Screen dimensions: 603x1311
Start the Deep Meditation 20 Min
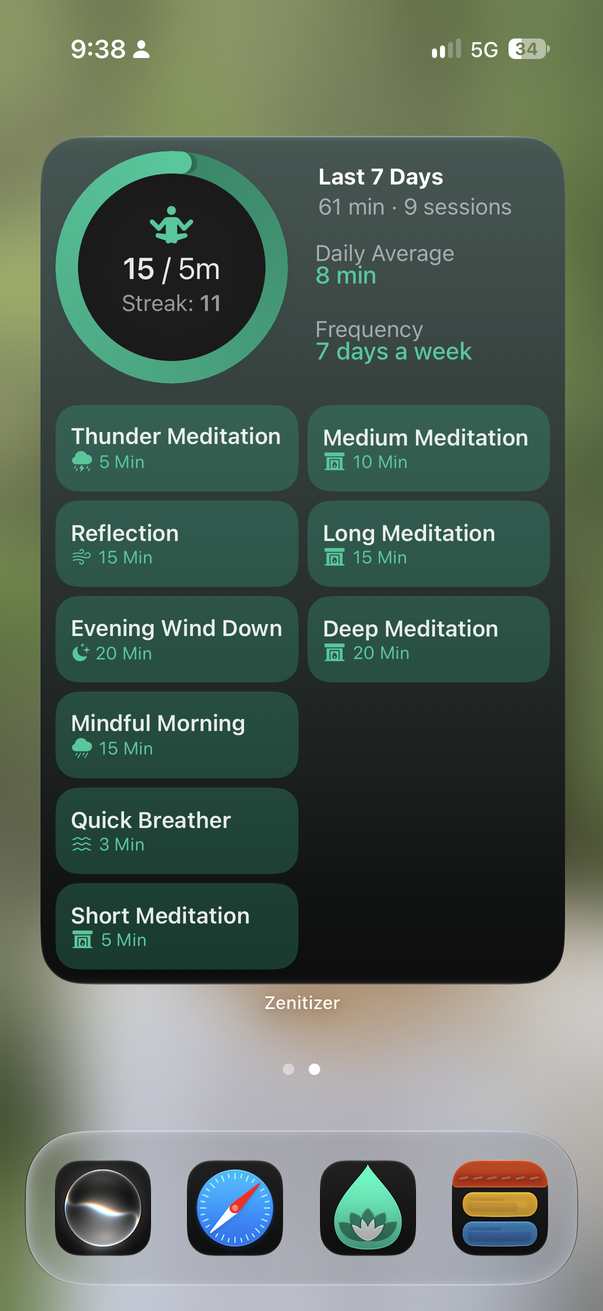[429, 639]
